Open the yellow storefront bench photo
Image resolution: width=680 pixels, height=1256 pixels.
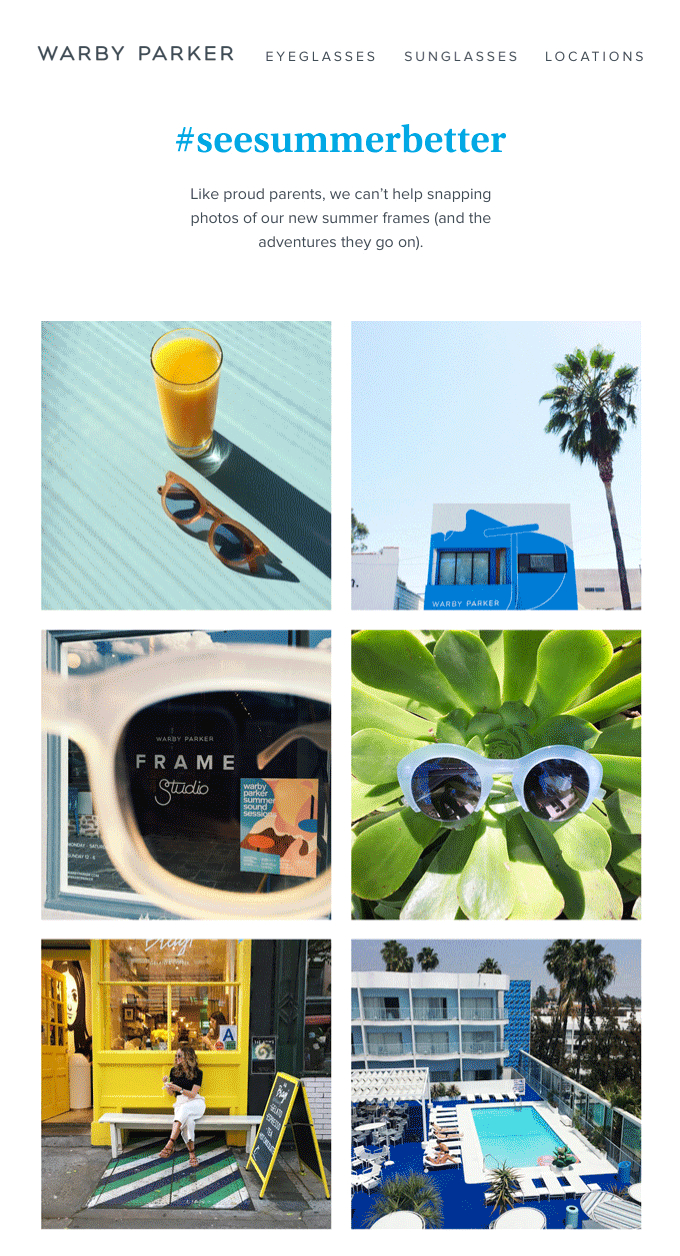186,1083
